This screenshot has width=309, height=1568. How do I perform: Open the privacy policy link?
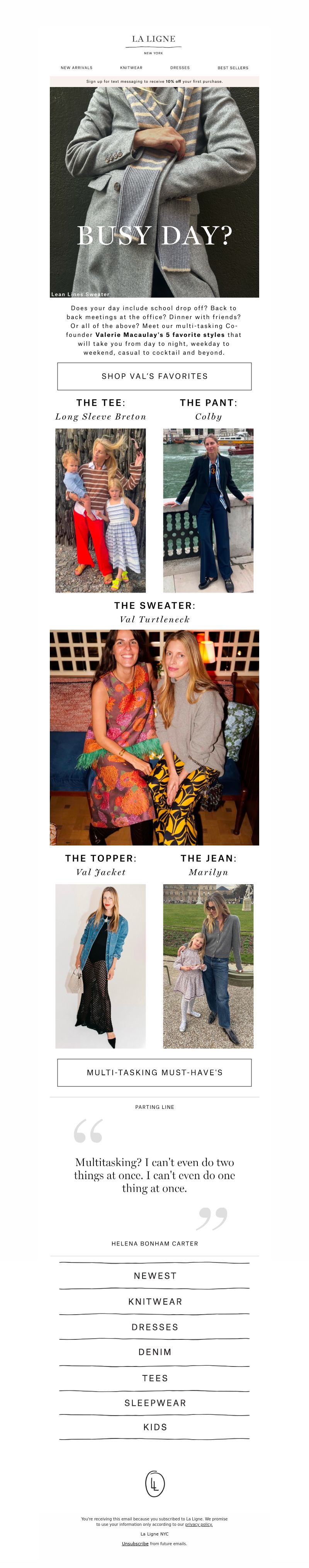point(198,1524)
